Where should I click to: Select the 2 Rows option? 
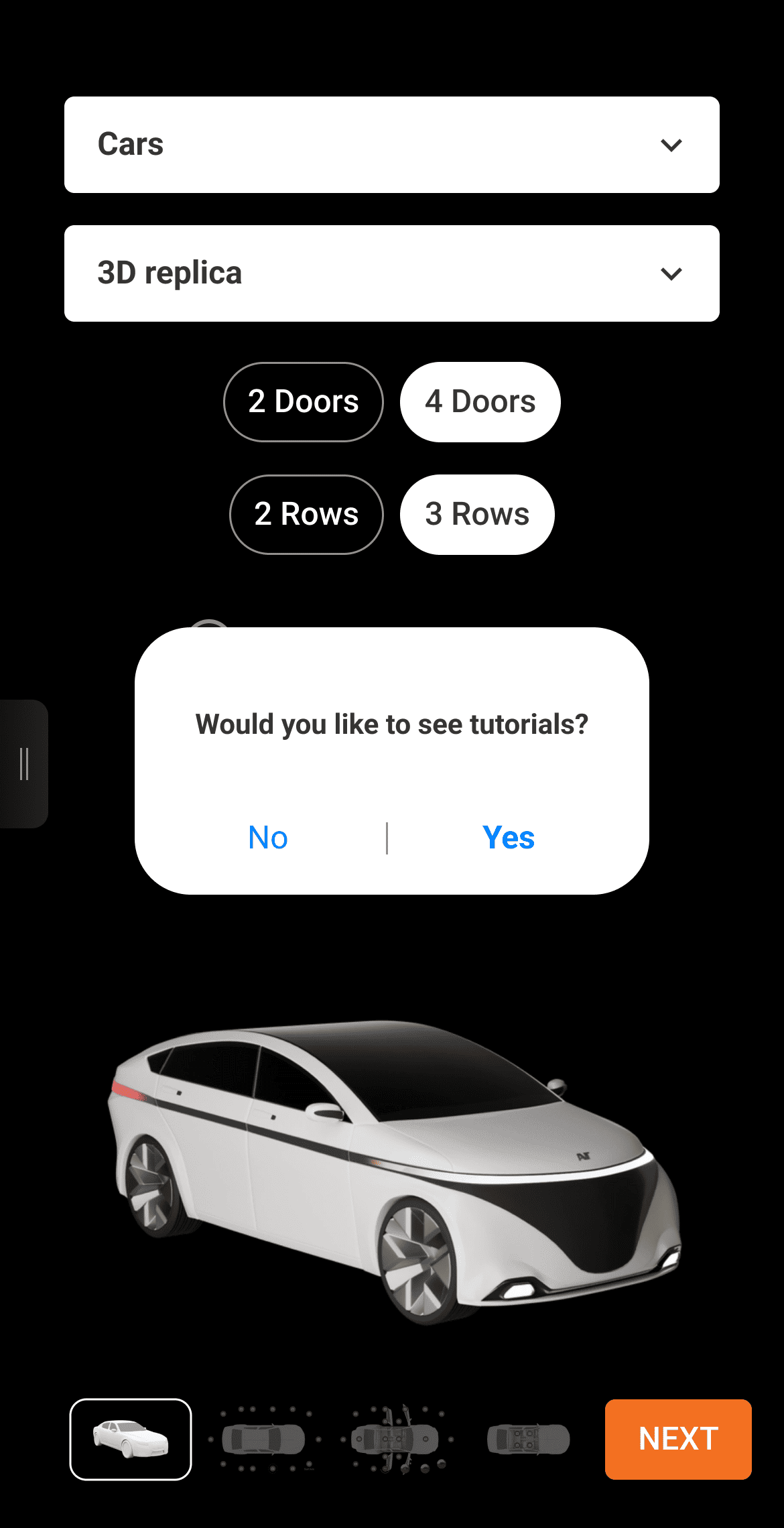[306, 515]
